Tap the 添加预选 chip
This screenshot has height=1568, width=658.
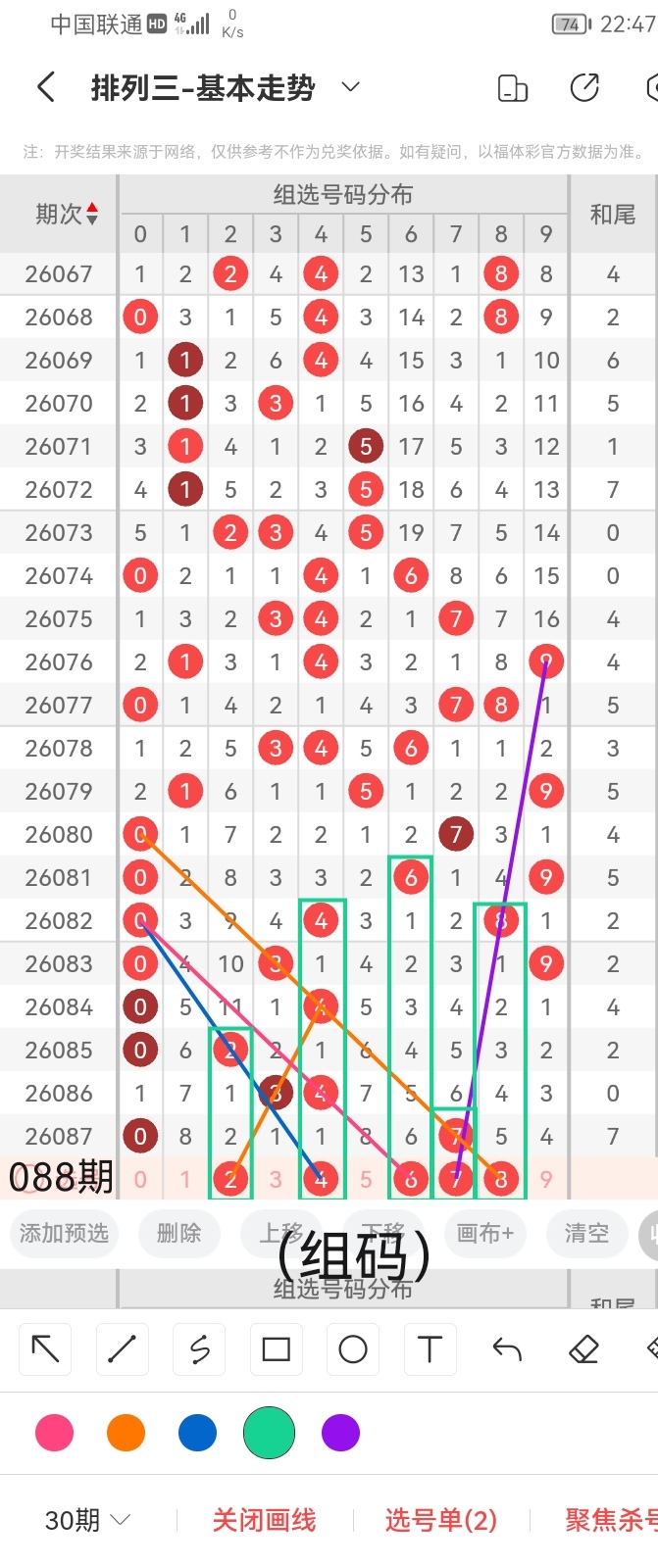click(64, 1233)
